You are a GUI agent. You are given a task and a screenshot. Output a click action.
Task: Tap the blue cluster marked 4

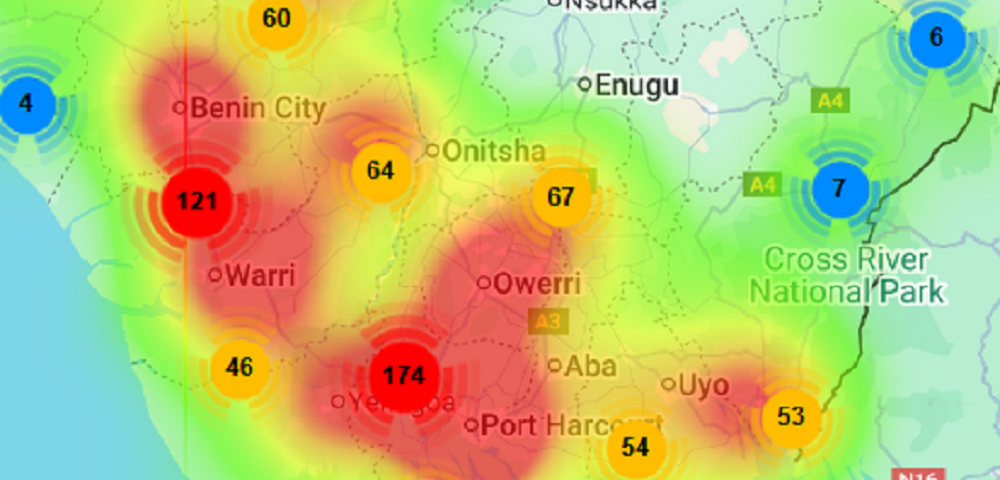pyautogui.click(x=26, y=104)
